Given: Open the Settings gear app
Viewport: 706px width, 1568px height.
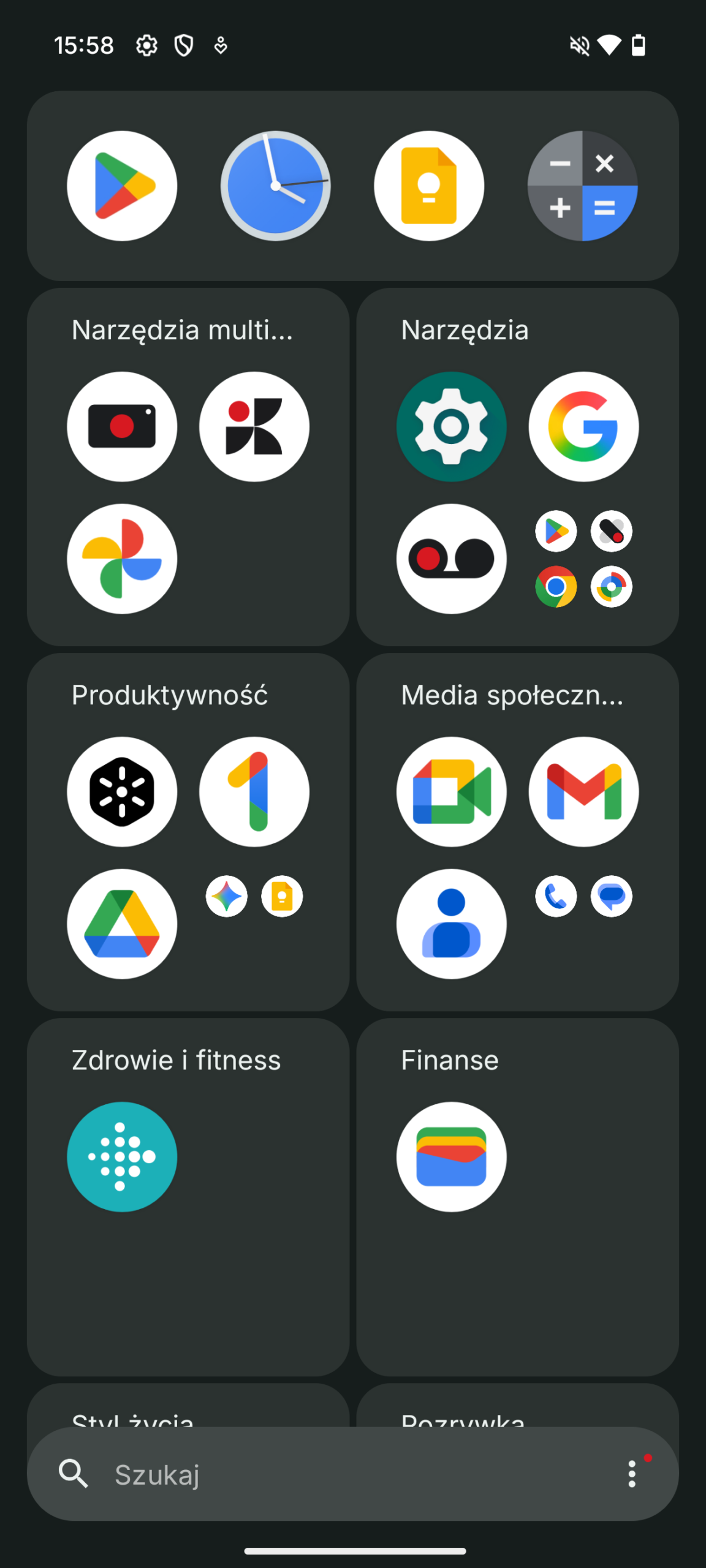Looking at the screenshot, I should tap(452, 426).
